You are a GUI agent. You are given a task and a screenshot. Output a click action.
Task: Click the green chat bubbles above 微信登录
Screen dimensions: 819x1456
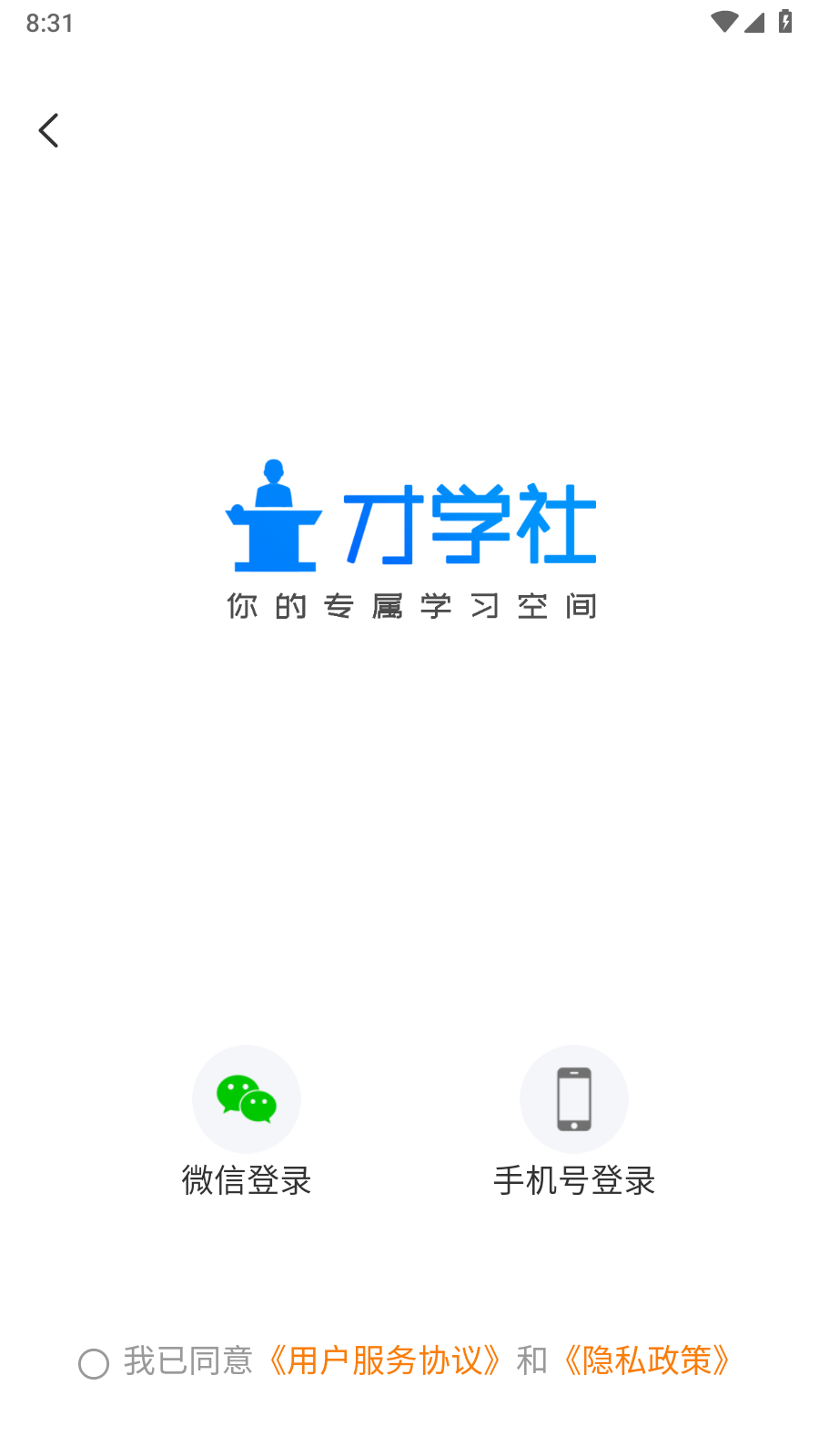(x=246, y=1097)
